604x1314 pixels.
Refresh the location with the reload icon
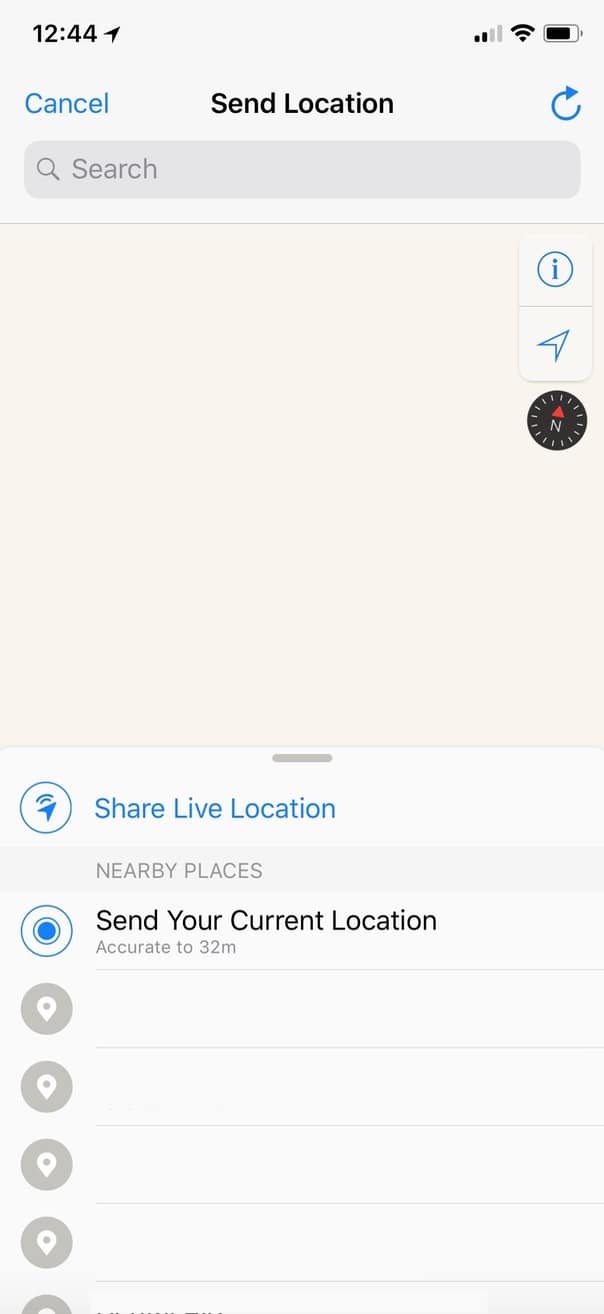[x=566, y=104]
